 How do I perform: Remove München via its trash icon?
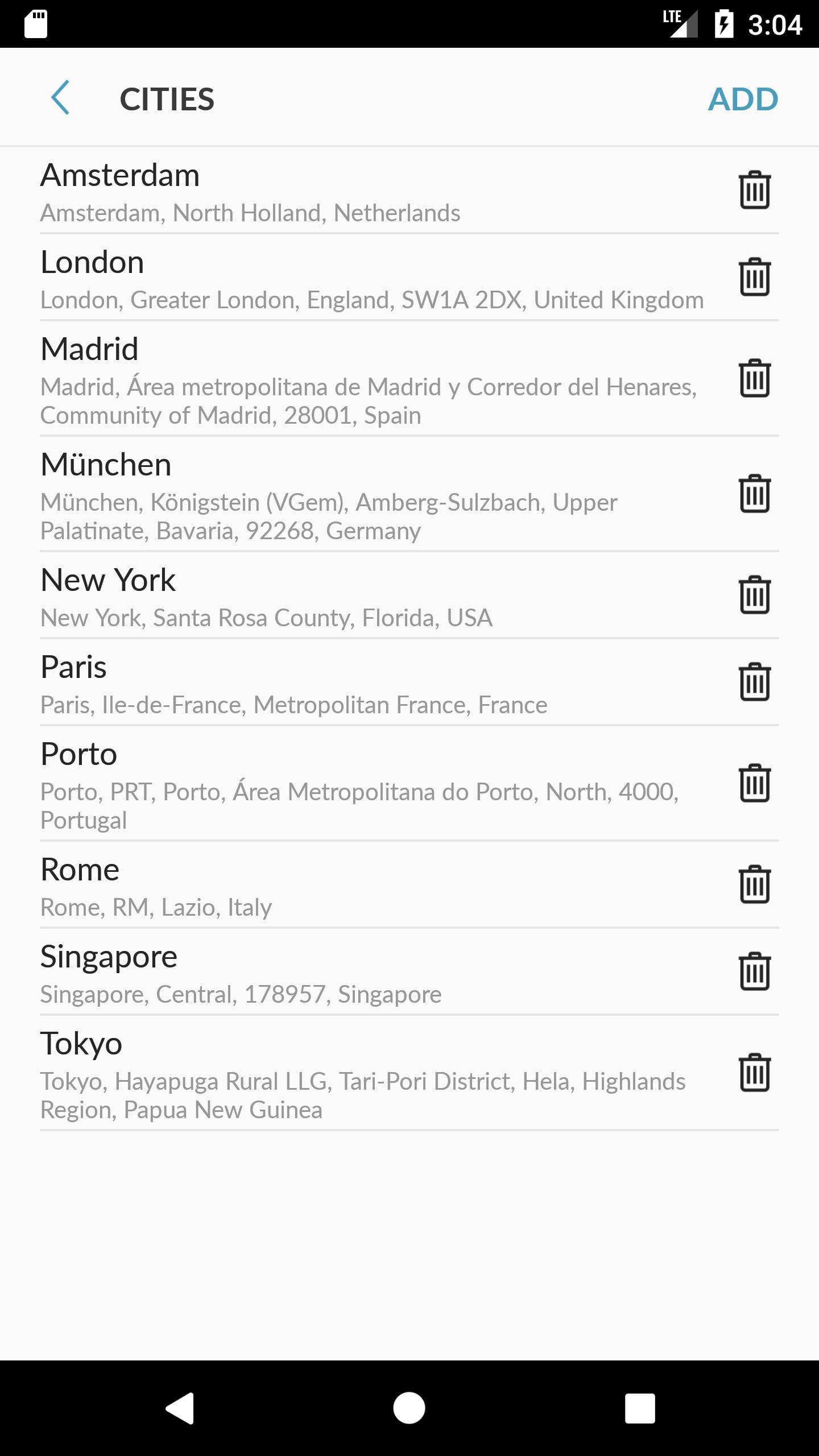click(755, 494)
